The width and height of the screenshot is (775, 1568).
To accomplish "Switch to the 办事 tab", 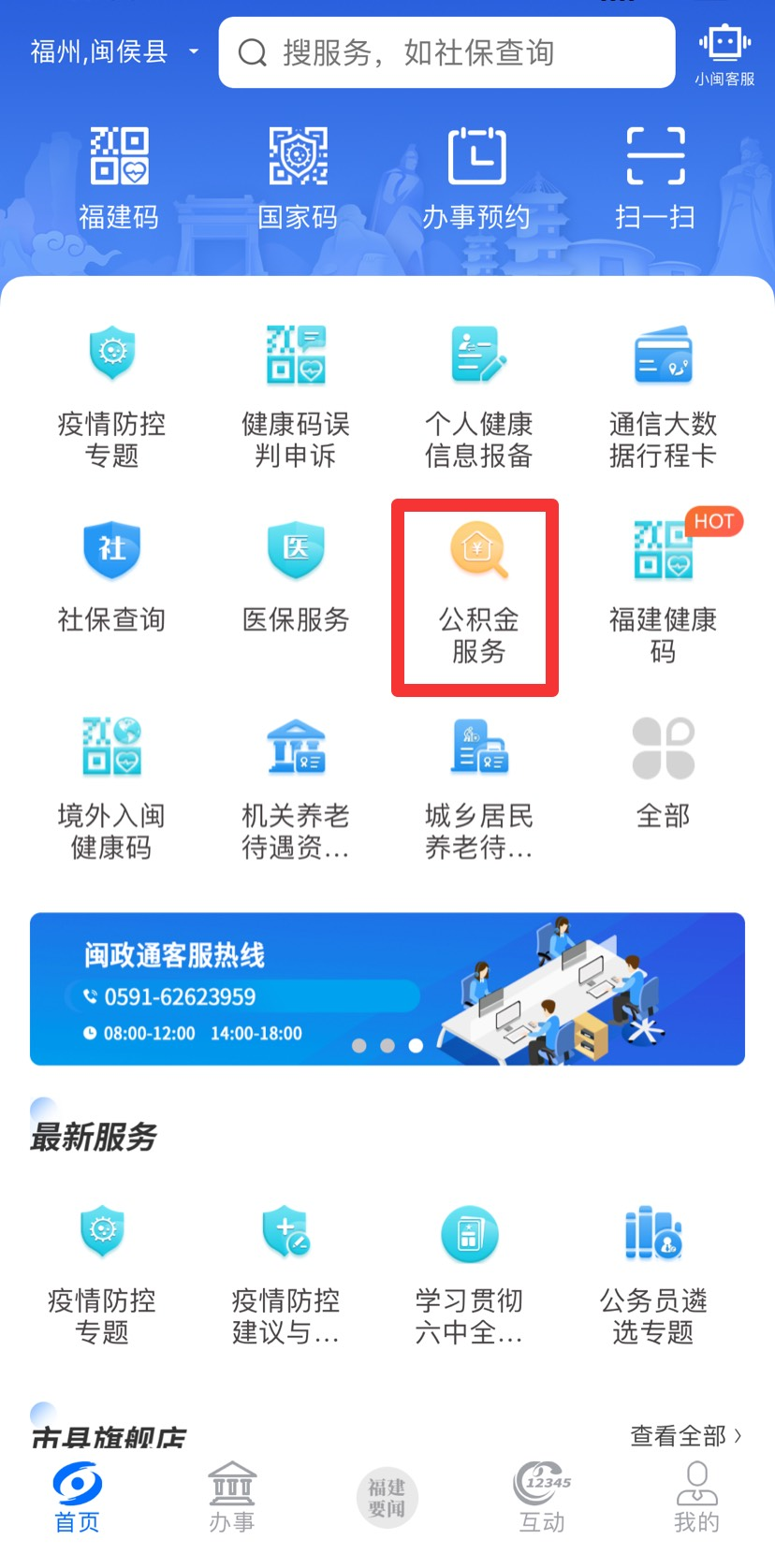I will (x=232, y=1498).
